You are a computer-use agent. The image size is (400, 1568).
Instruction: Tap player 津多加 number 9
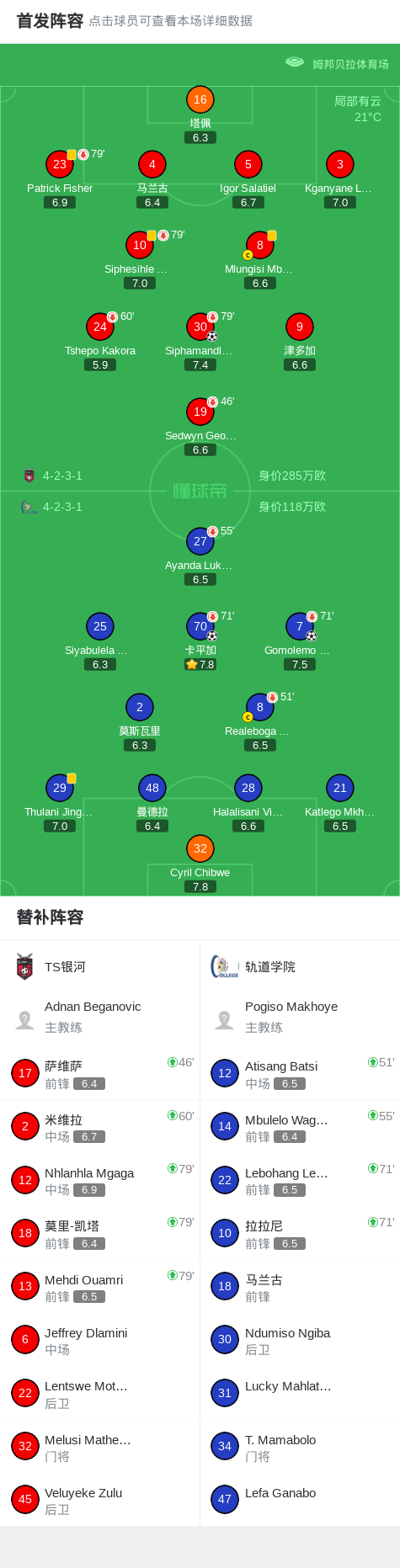[x=300, y=342]
